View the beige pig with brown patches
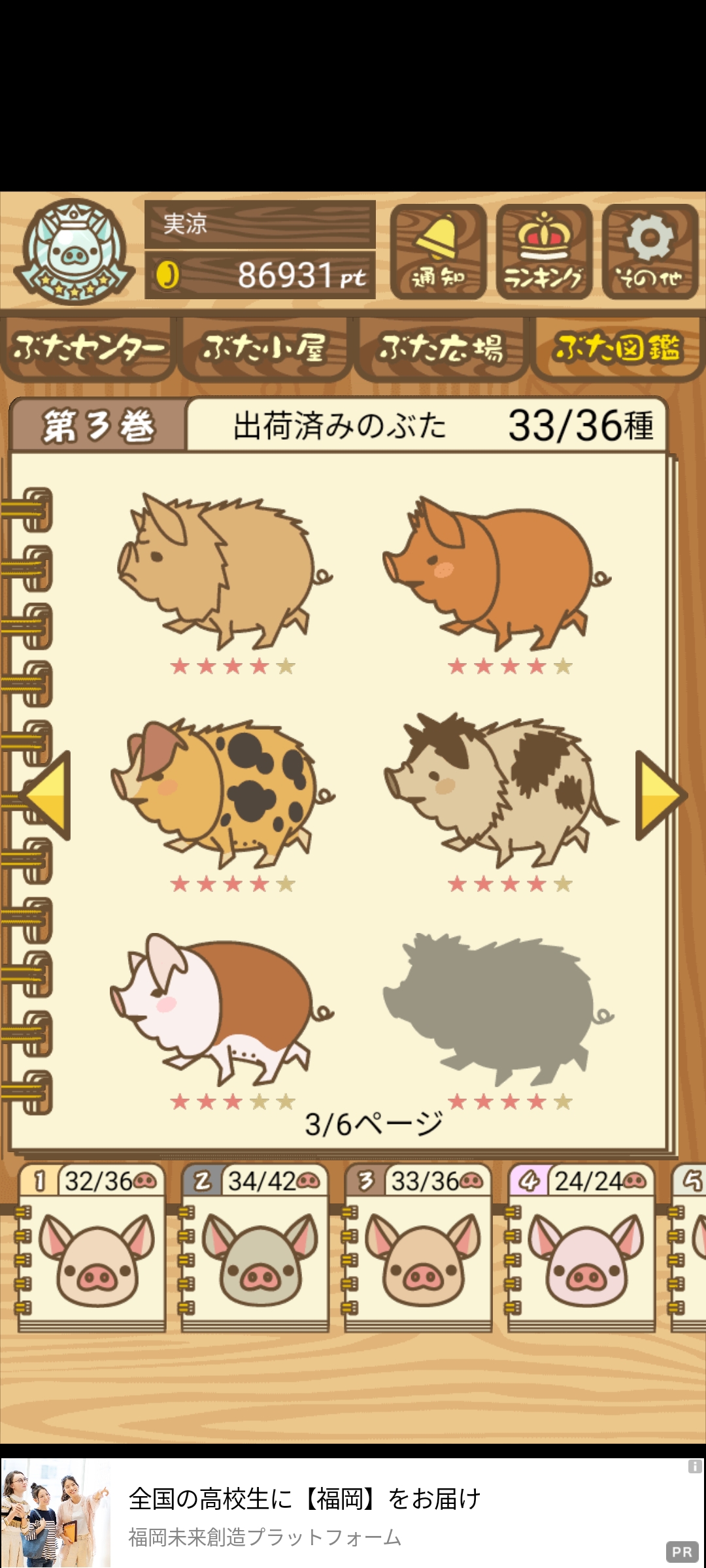706x1568 pixels. pyautogui.click(x=498, y=791)
